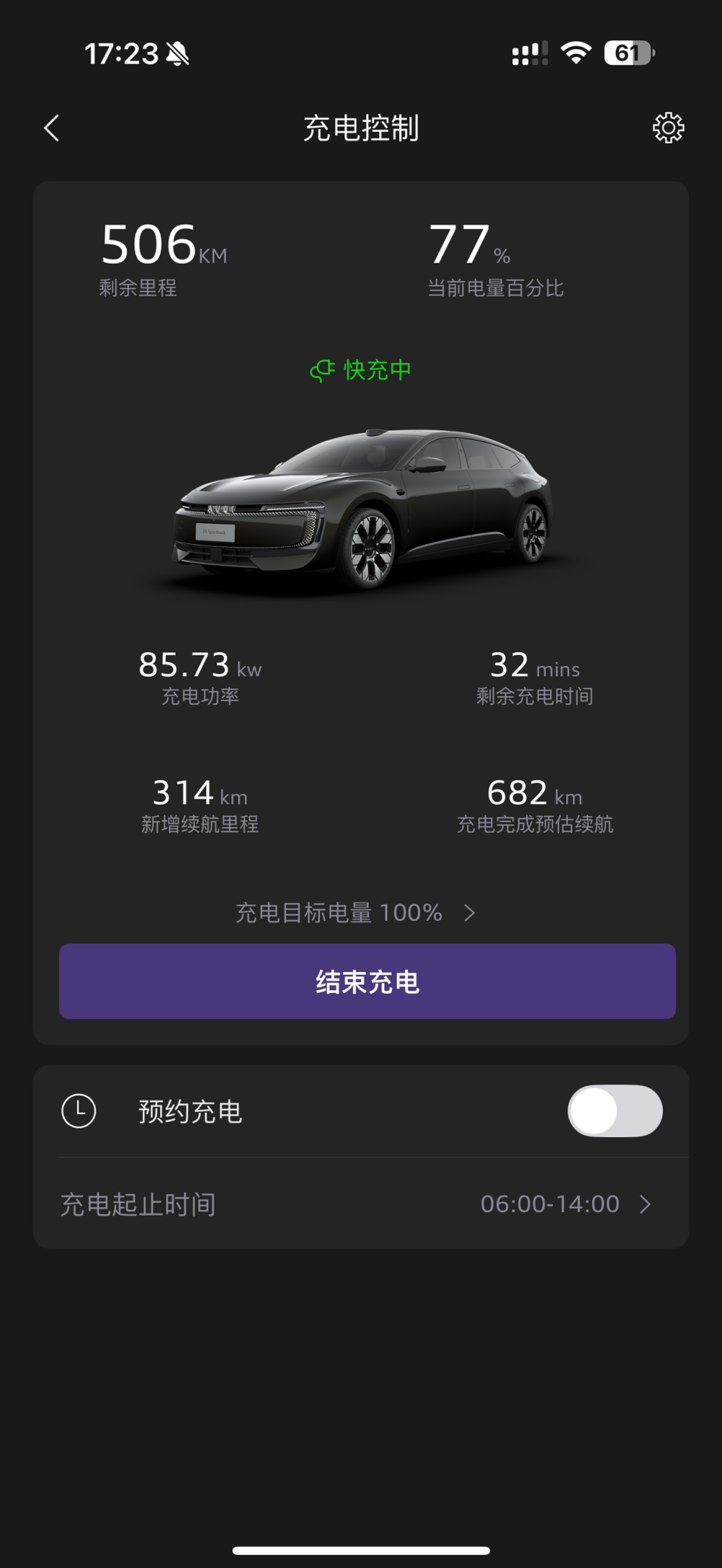Enable the 预约充电 switch
722x1568 pixels.
[614, 1111]
